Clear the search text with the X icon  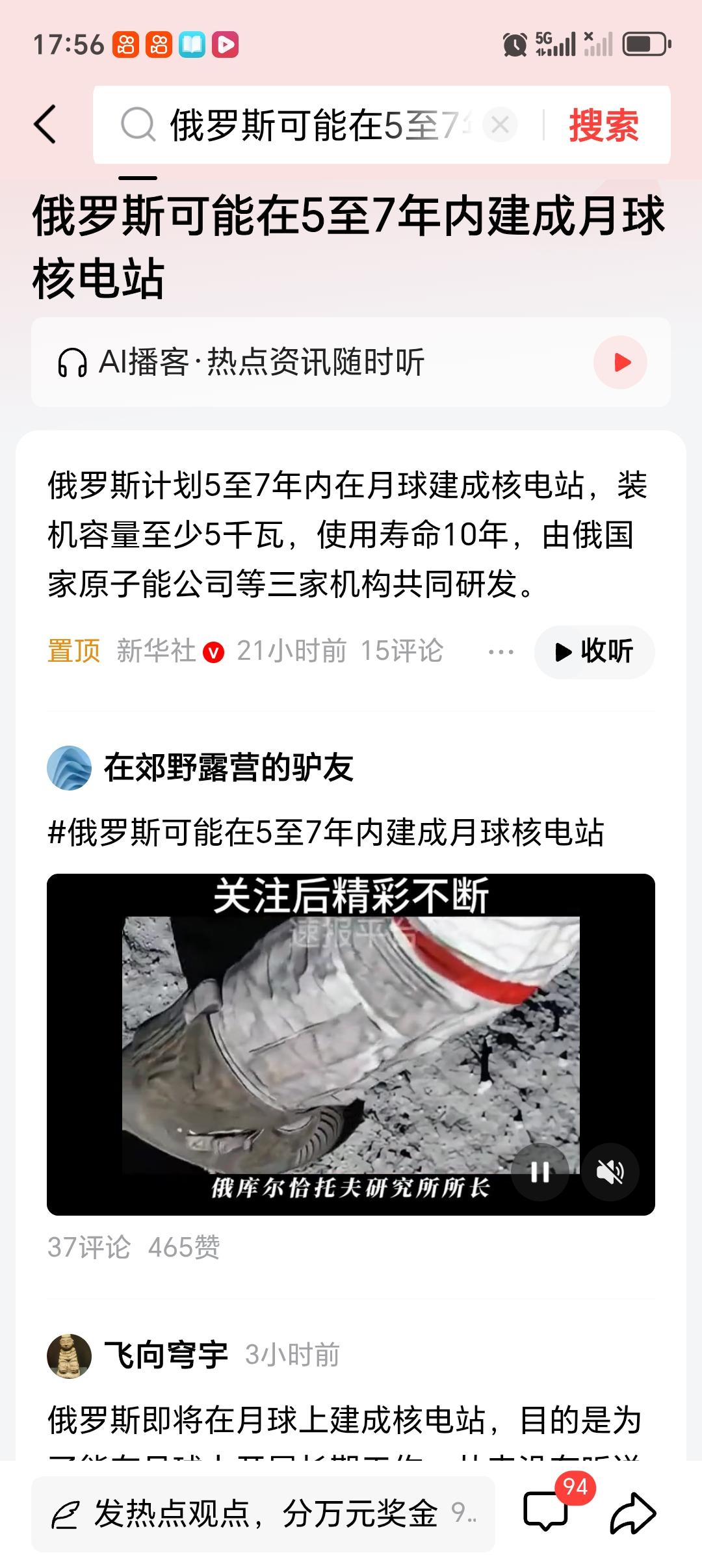coord(499,126)
